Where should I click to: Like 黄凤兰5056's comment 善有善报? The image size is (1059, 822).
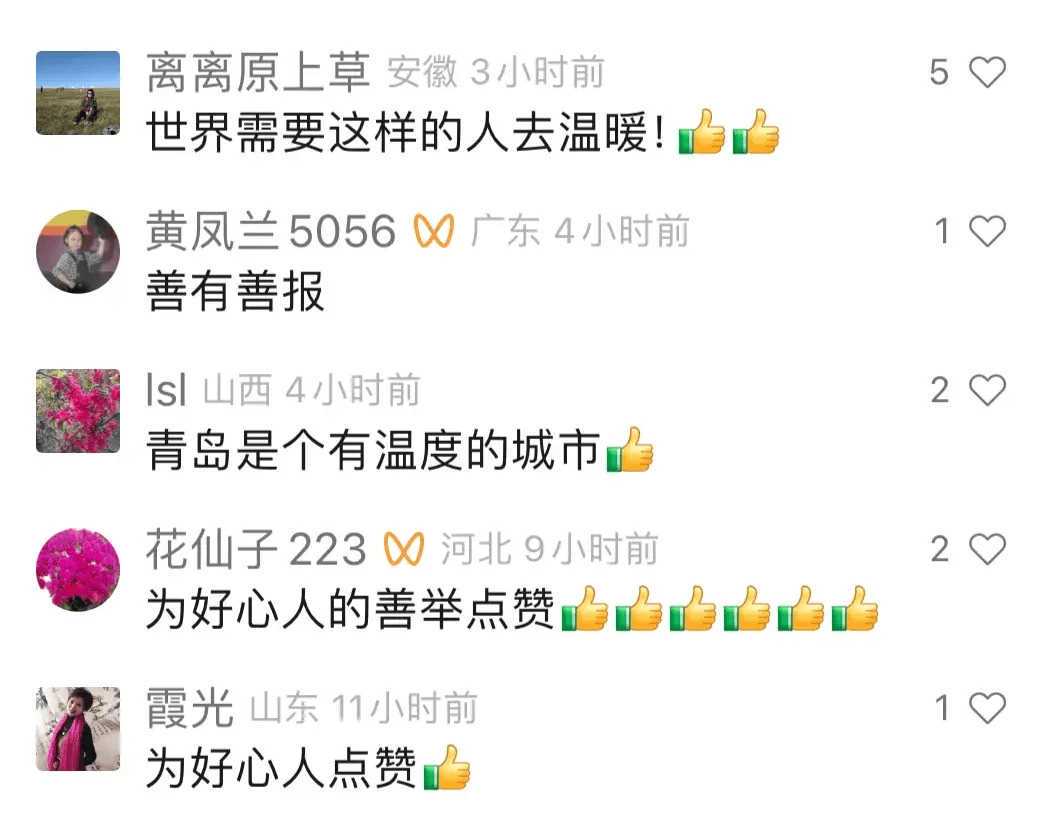987,232
